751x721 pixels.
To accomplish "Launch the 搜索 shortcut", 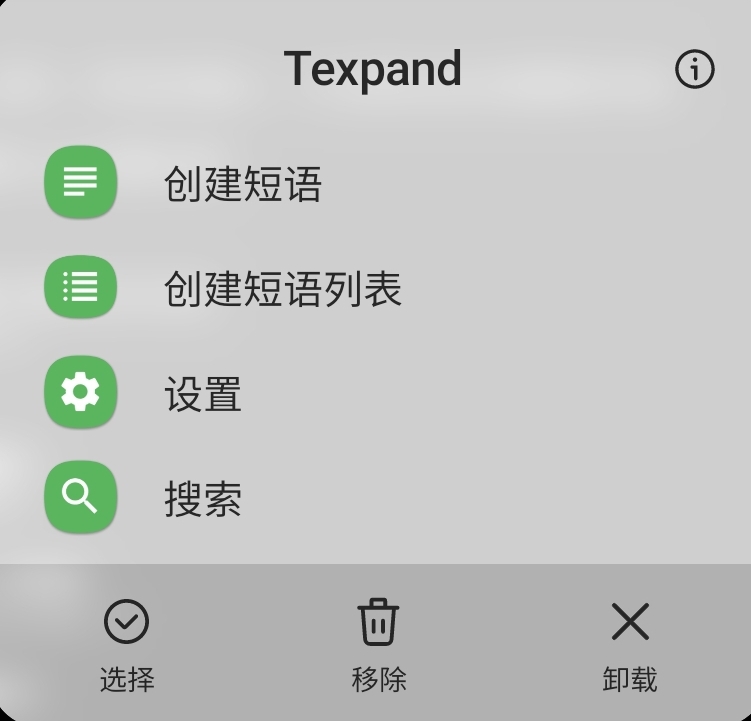I will point(202,498).
